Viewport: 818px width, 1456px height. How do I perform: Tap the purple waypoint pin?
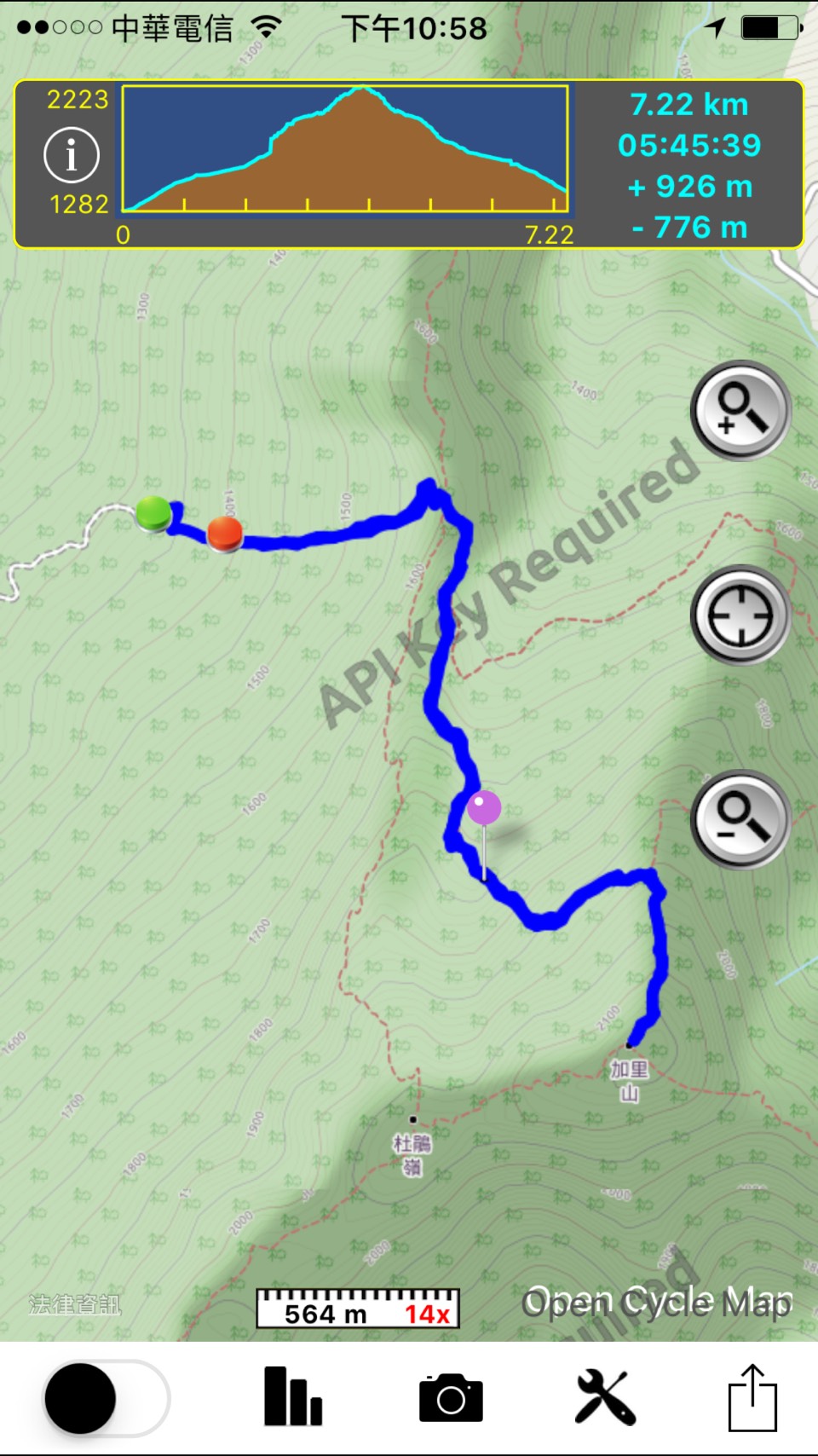(x=484, y=809)
